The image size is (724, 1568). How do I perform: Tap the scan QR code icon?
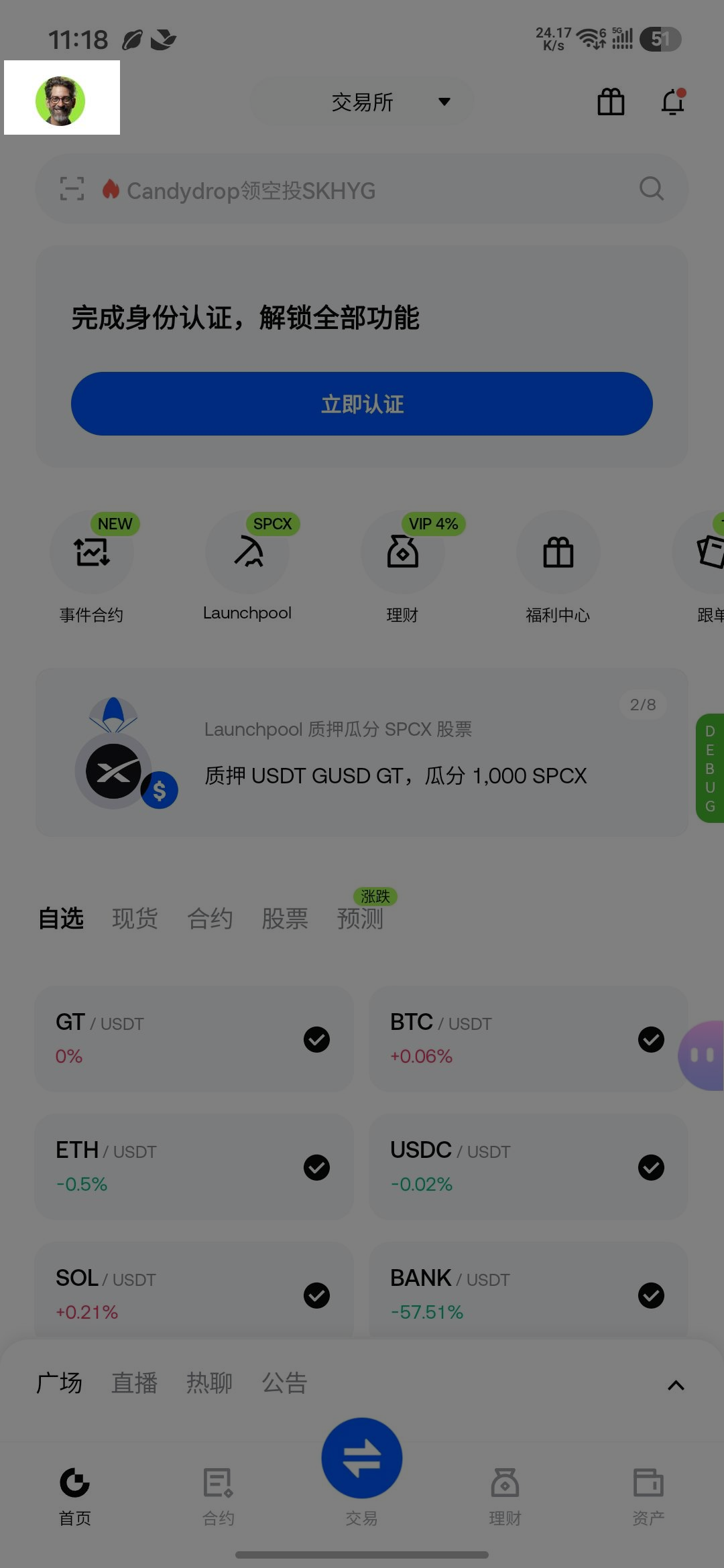coord(72,189)
